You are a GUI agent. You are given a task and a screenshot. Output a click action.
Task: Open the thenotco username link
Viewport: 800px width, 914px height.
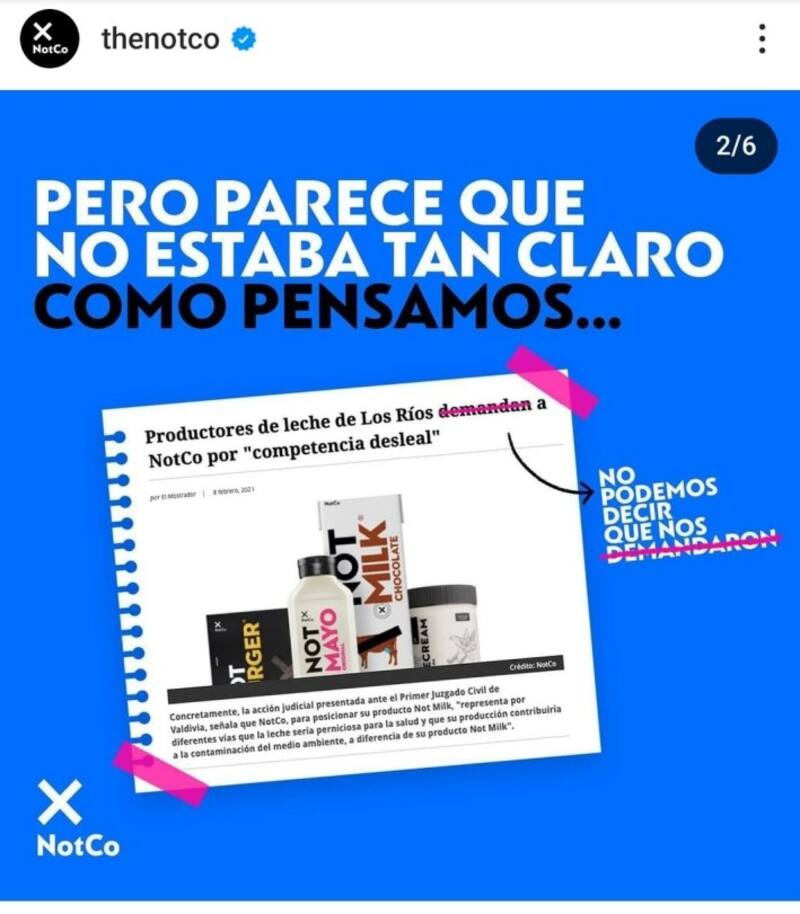point(160,39)
